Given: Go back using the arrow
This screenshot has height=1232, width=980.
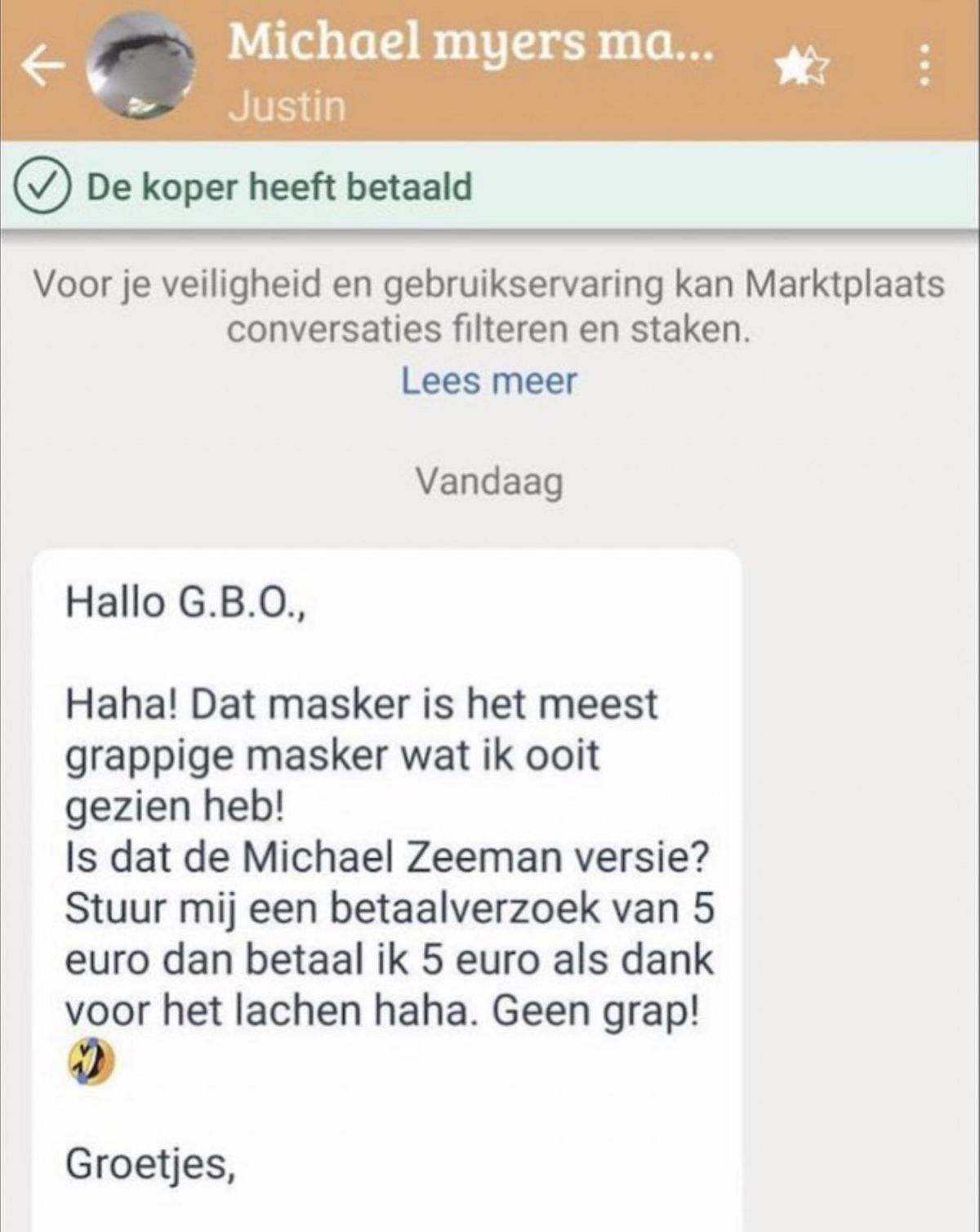Looking at the screenshot, I should click(x=42, y=67).
